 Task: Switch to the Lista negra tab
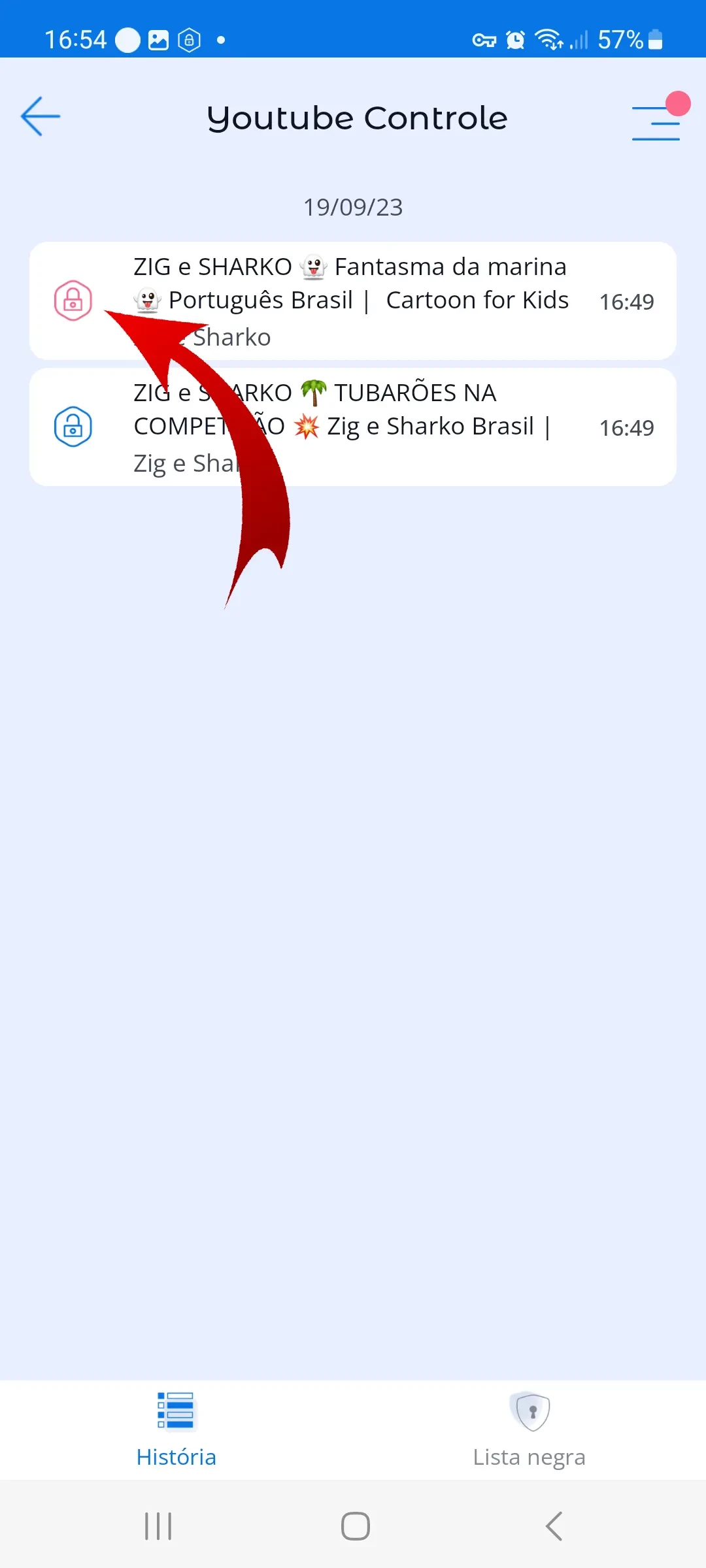click(529, 1429)
